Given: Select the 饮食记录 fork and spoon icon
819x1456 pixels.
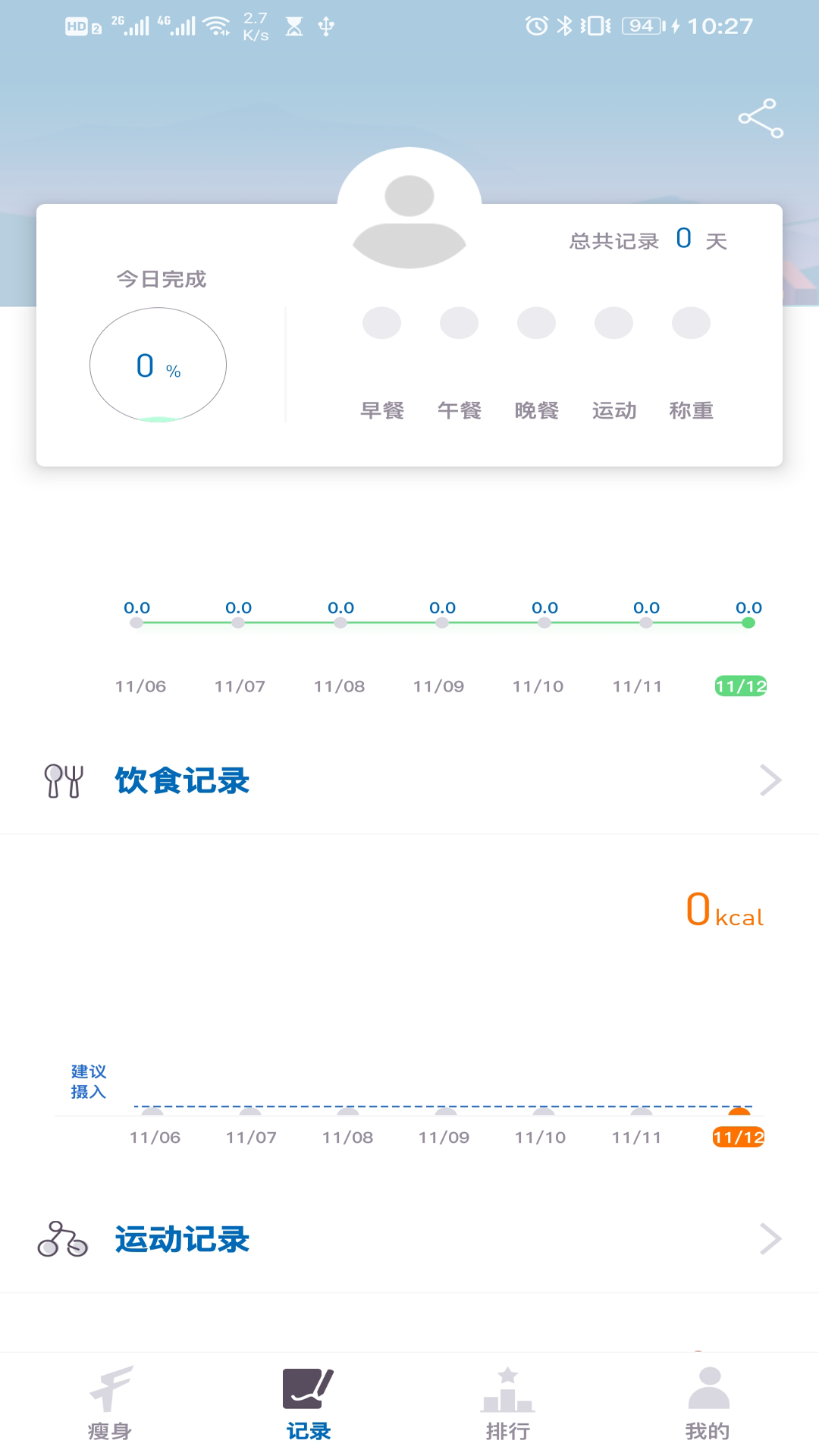Looking at the screenshot, I should [62, 780].
